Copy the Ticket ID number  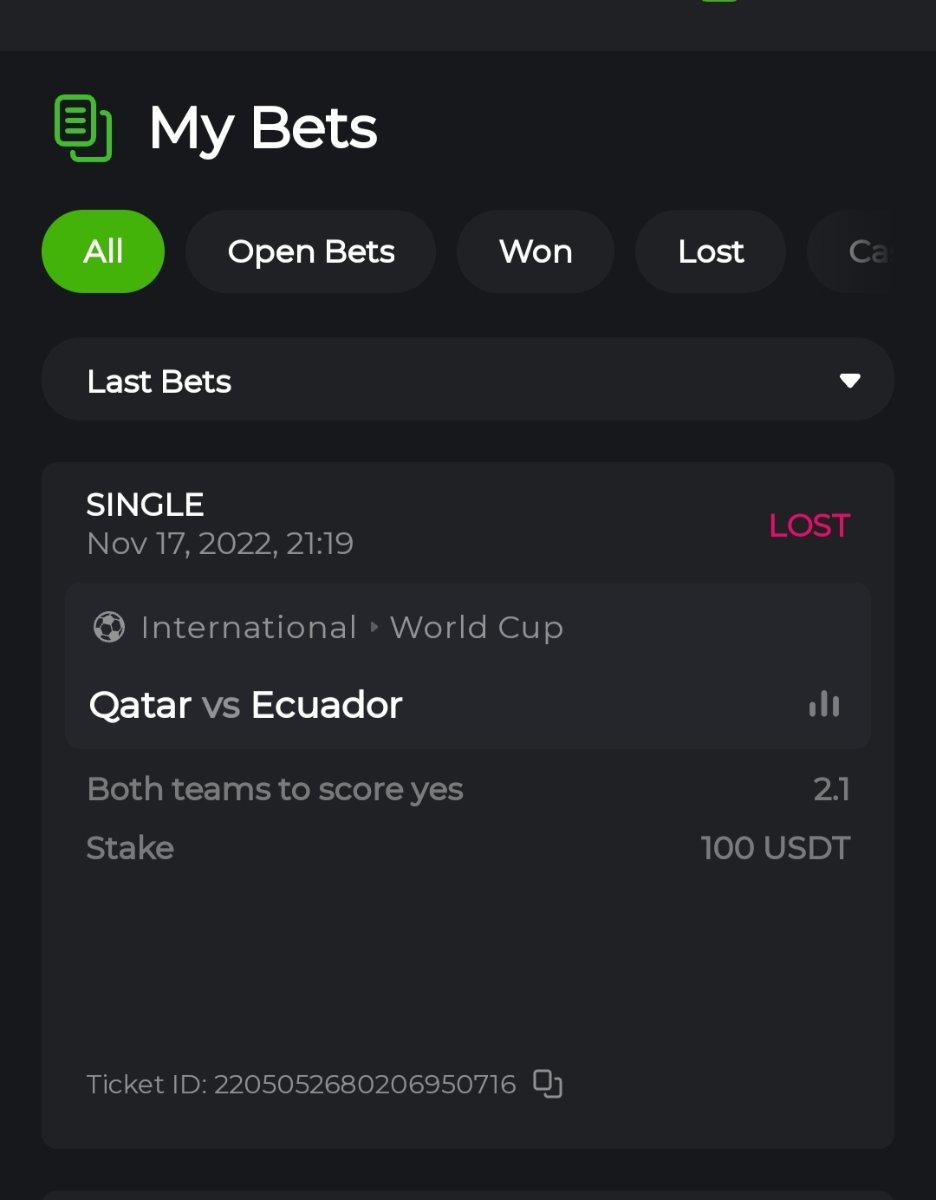point(548,1084)
